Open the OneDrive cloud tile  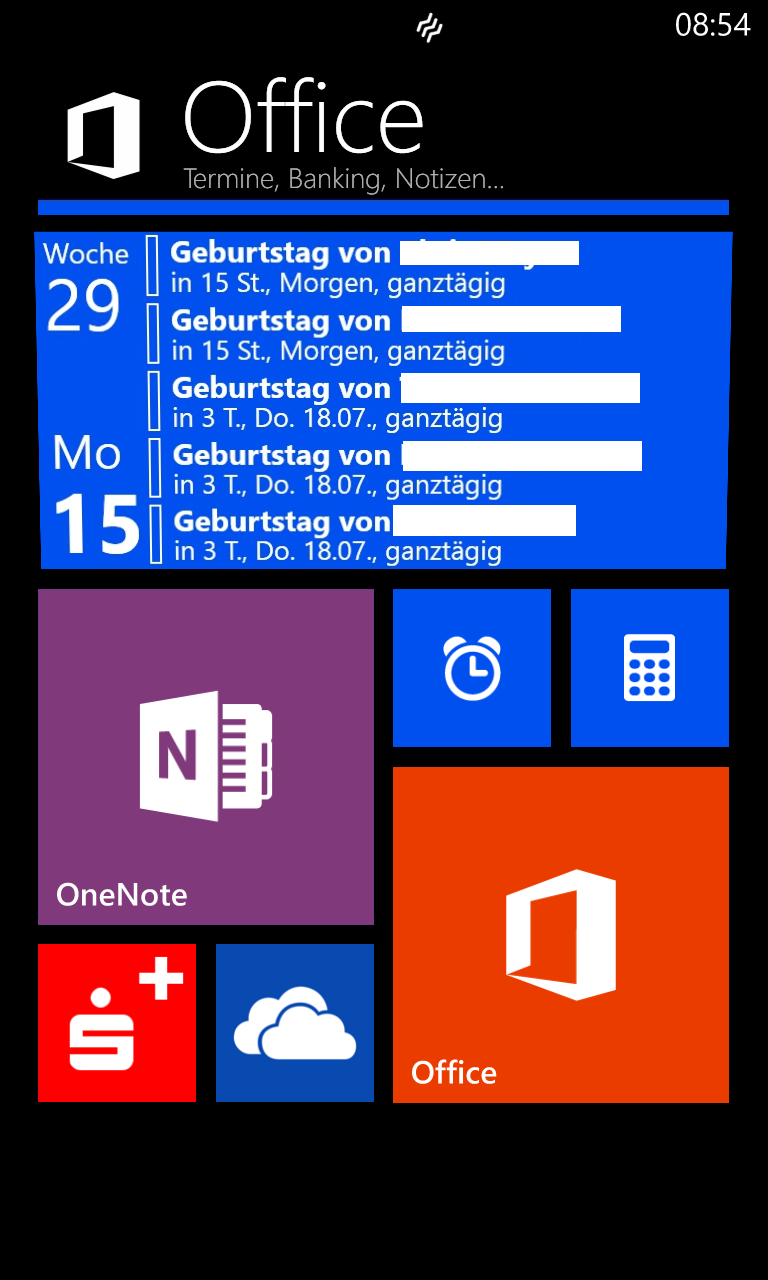(295, 1023)
